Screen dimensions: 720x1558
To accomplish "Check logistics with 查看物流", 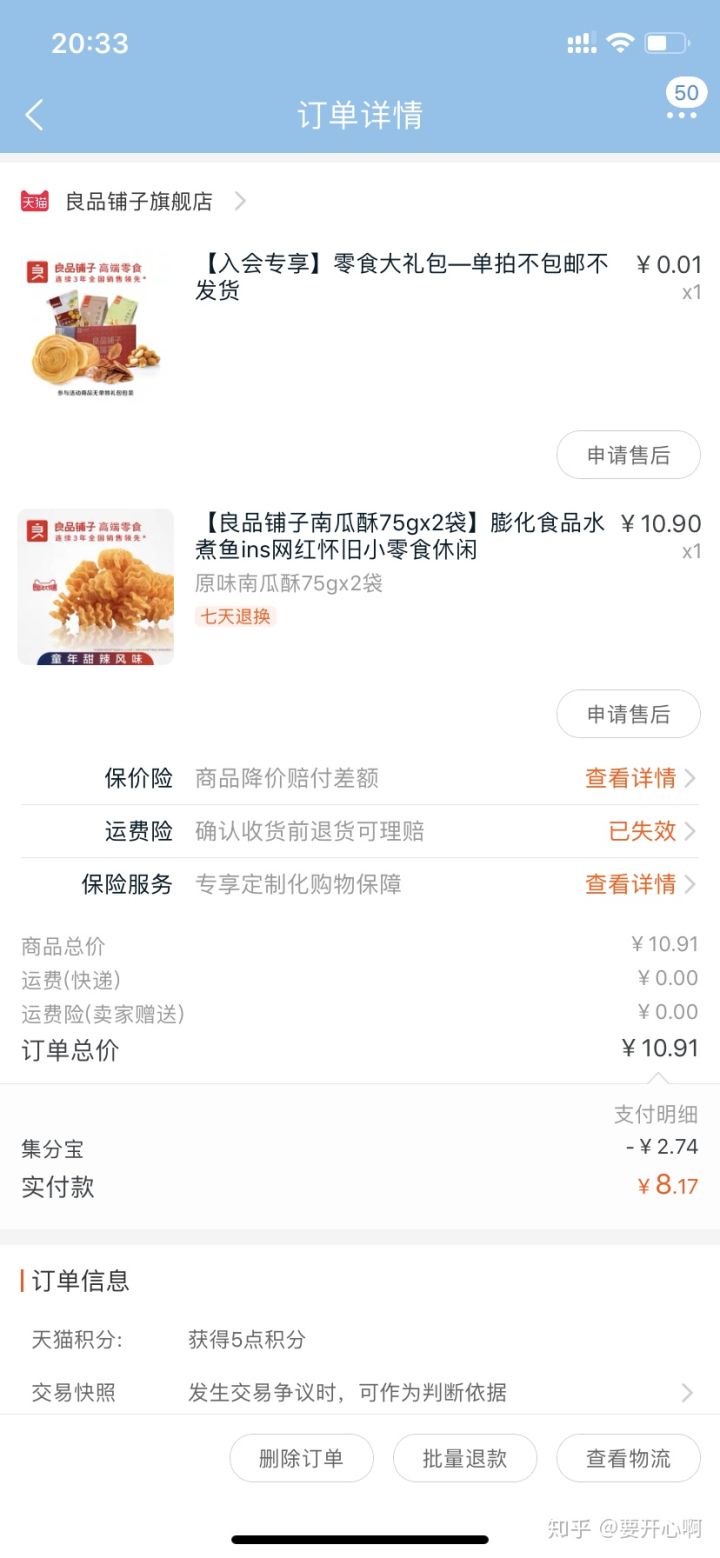I will tap(628, 1458).
